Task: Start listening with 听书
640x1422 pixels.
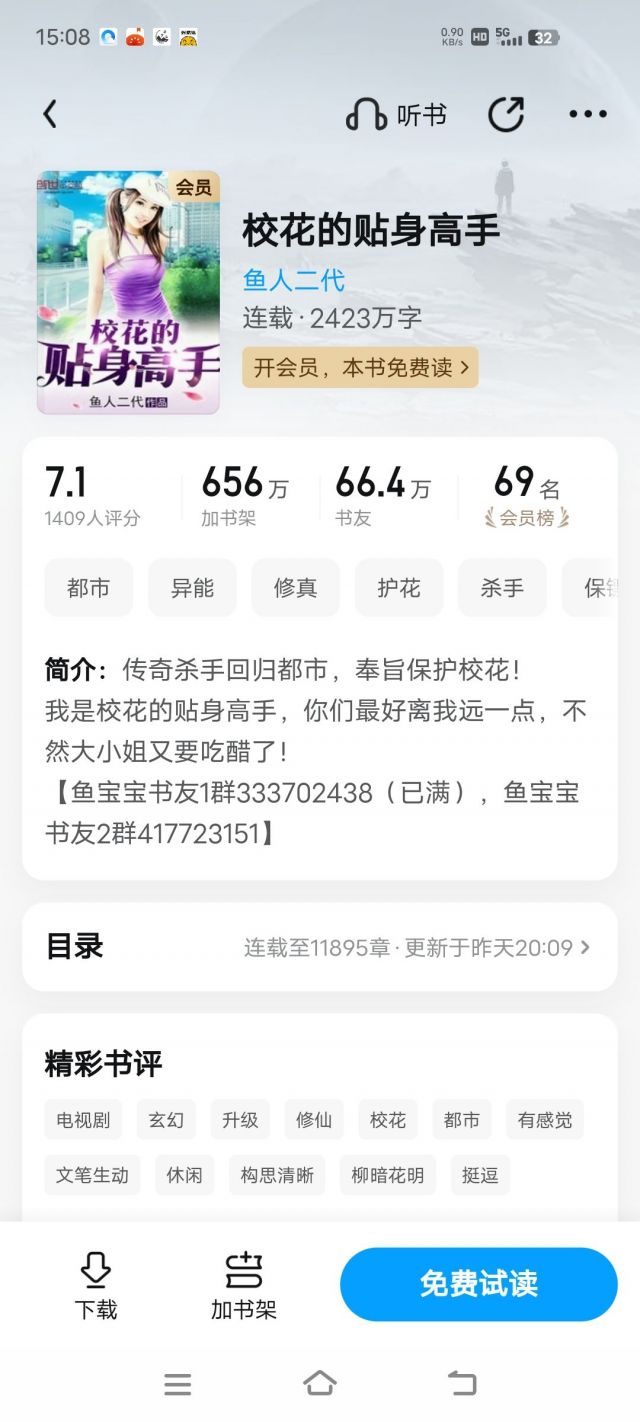Action: 396,116
